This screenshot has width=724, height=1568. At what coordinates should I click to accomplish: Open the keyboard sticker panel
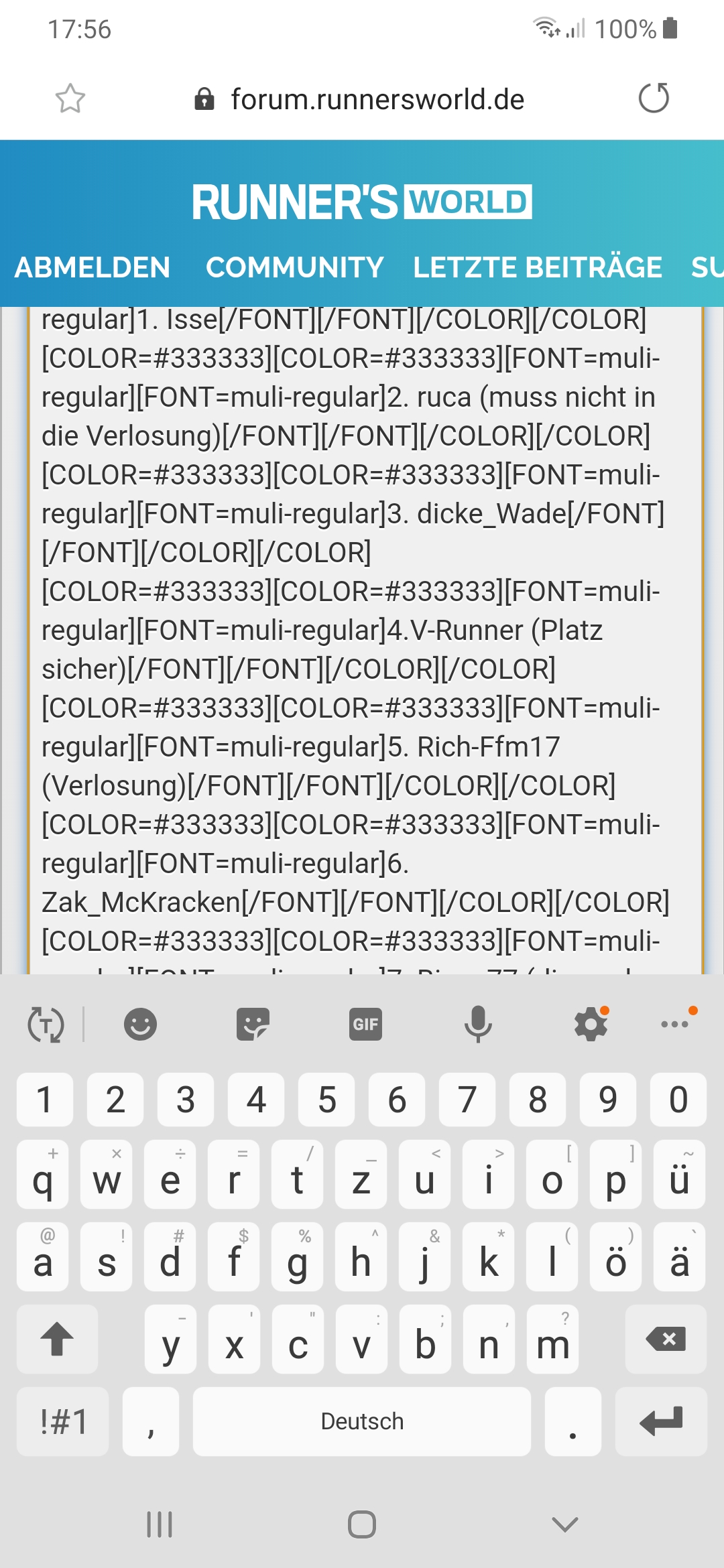253,1024
